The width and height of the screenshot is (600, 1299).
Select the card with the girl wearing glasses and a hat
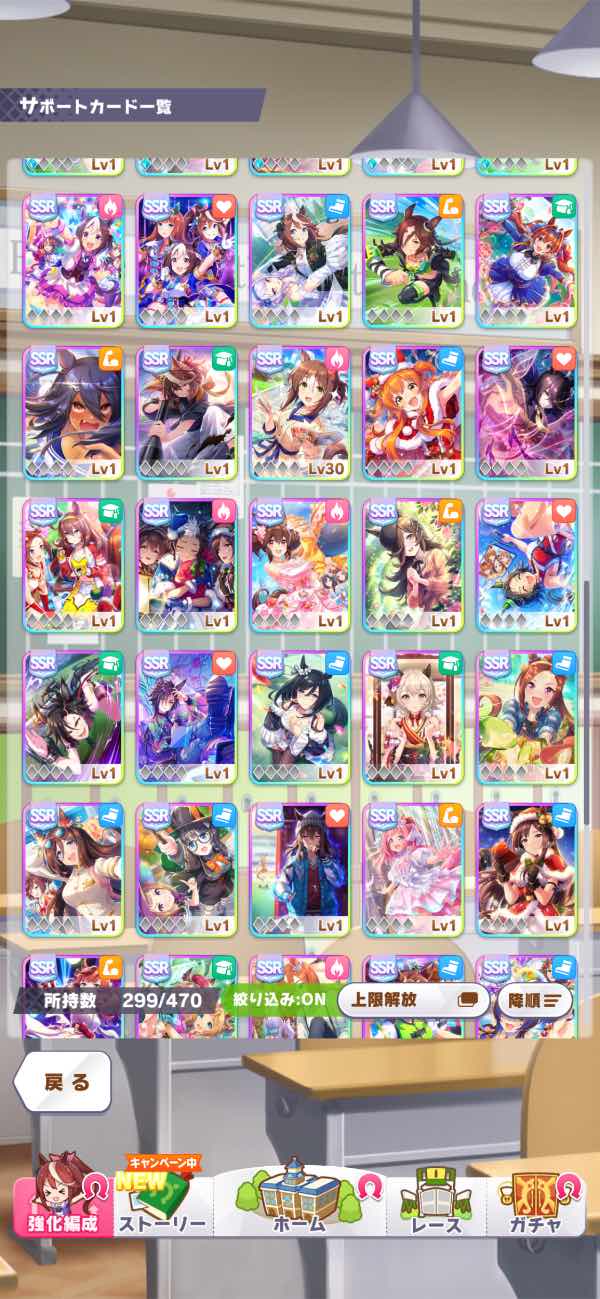click(186, 868)
